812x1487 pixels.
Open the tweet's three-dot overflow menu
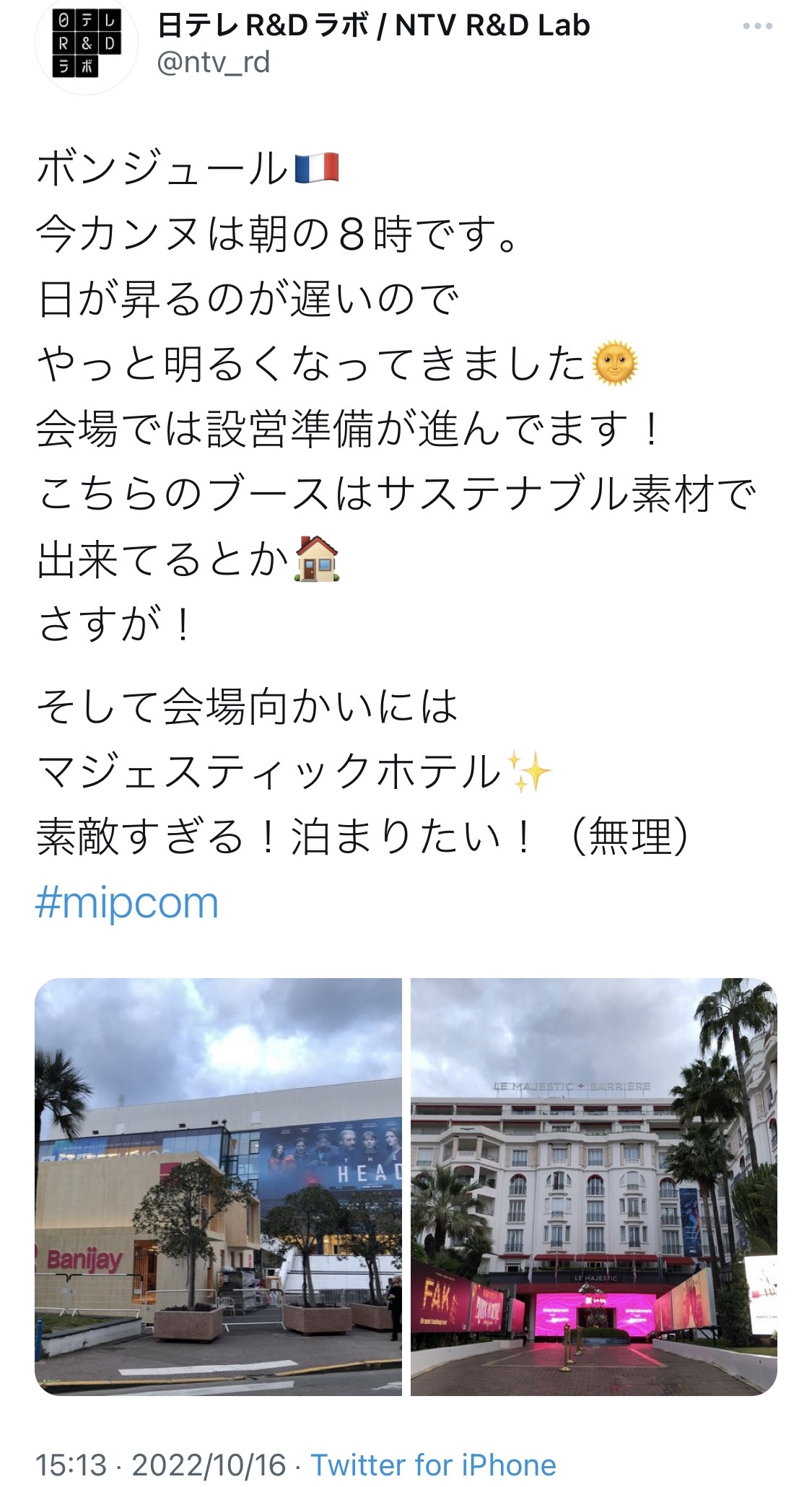[x=757, y=26]
